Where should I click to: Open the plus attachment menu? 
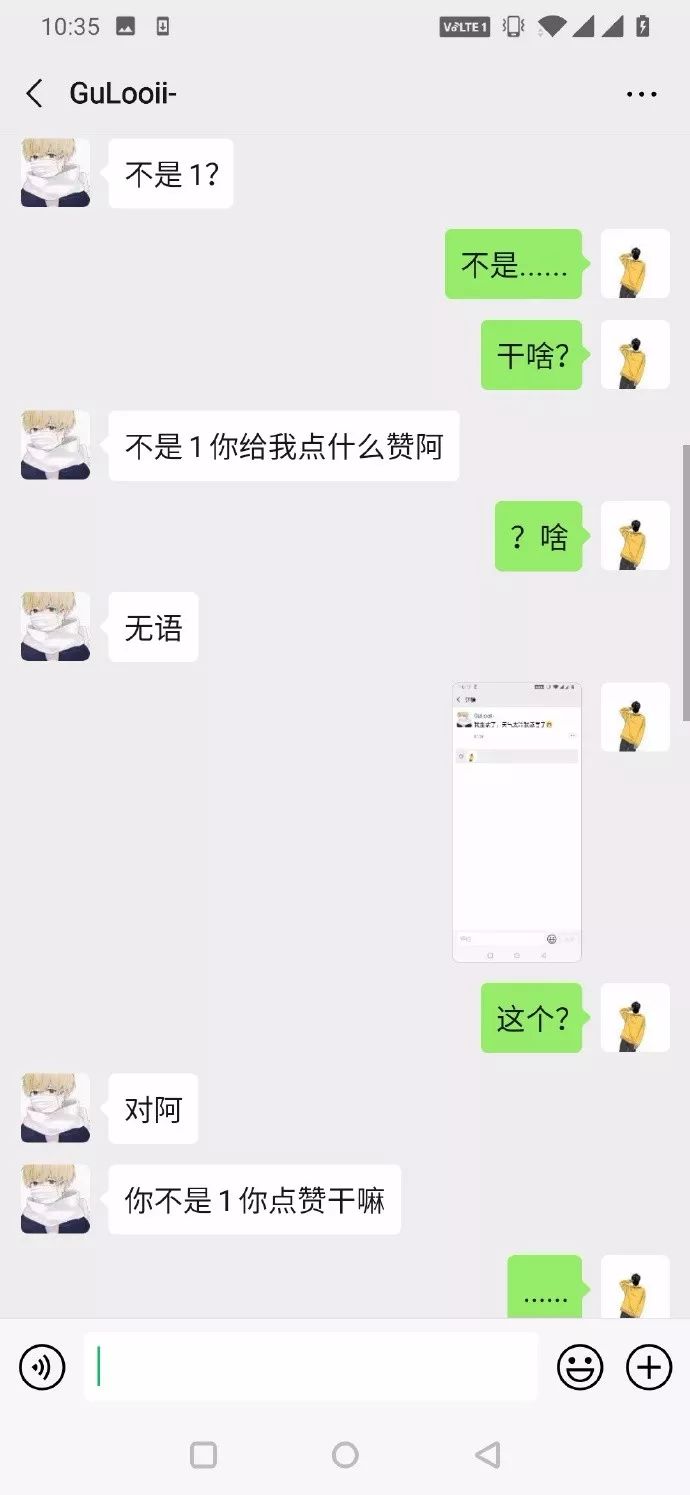point(649,1367)
